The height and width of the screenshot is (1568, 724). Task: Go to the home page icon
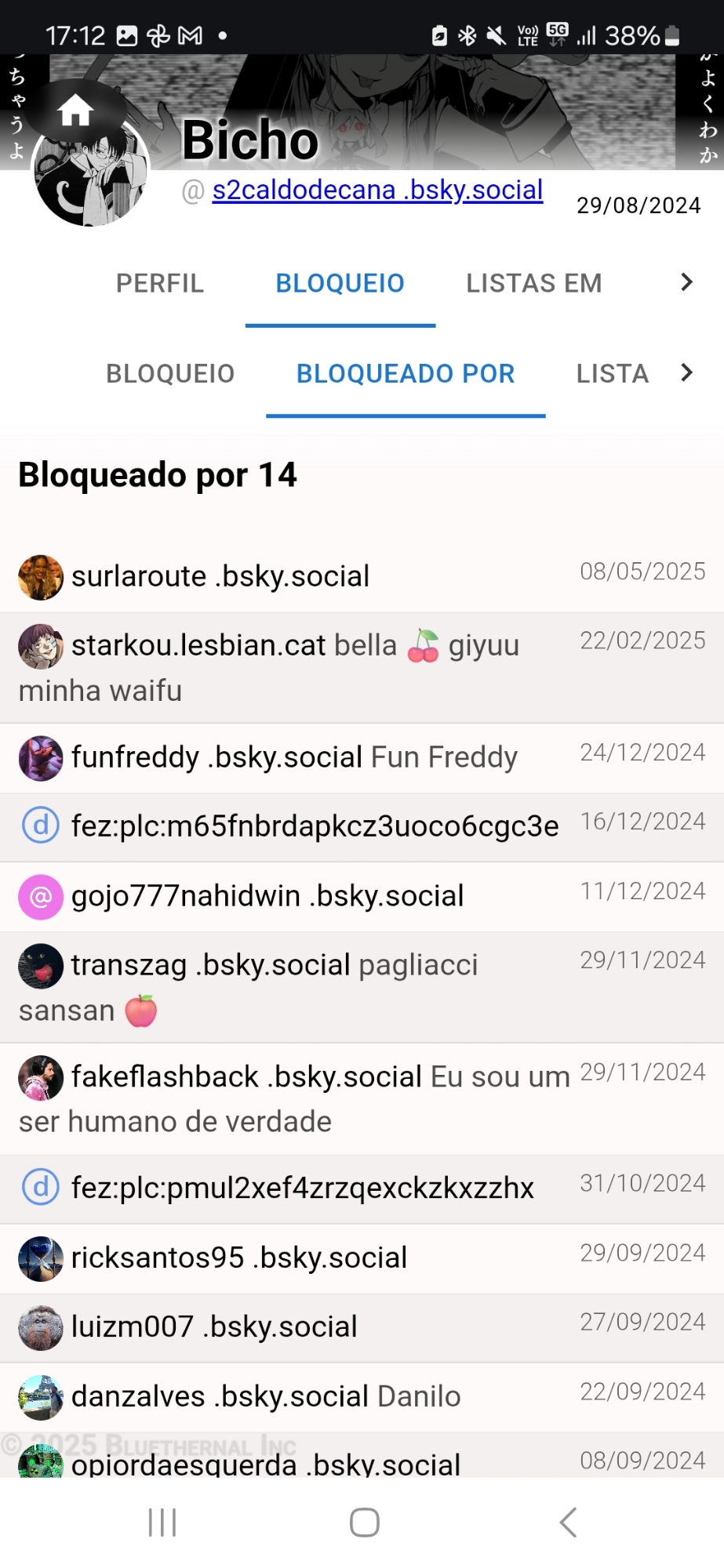coord(75,111)
